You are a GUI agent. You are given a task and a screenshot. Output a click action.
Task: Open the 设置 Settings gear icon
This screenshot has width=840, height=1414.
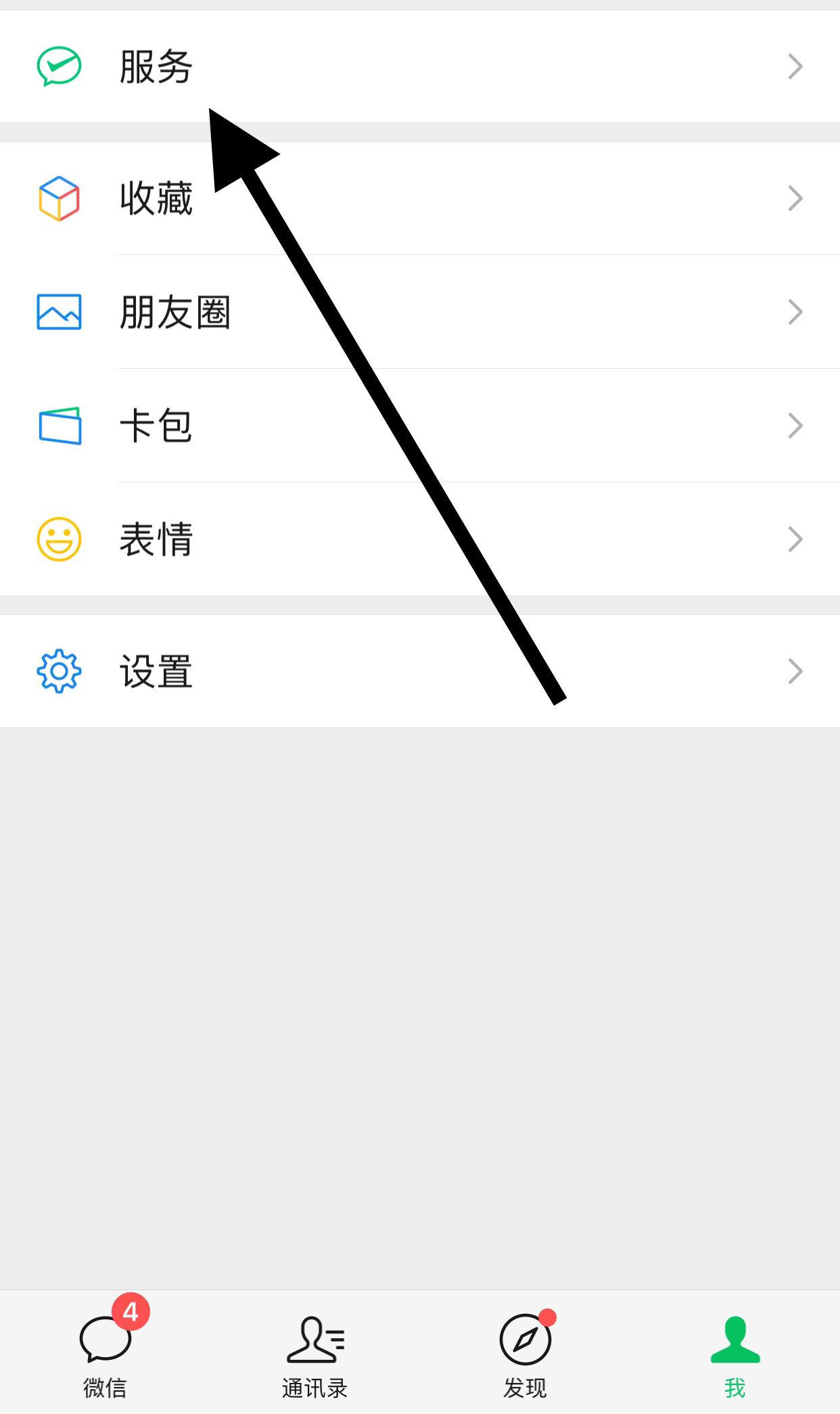(60, 671)
